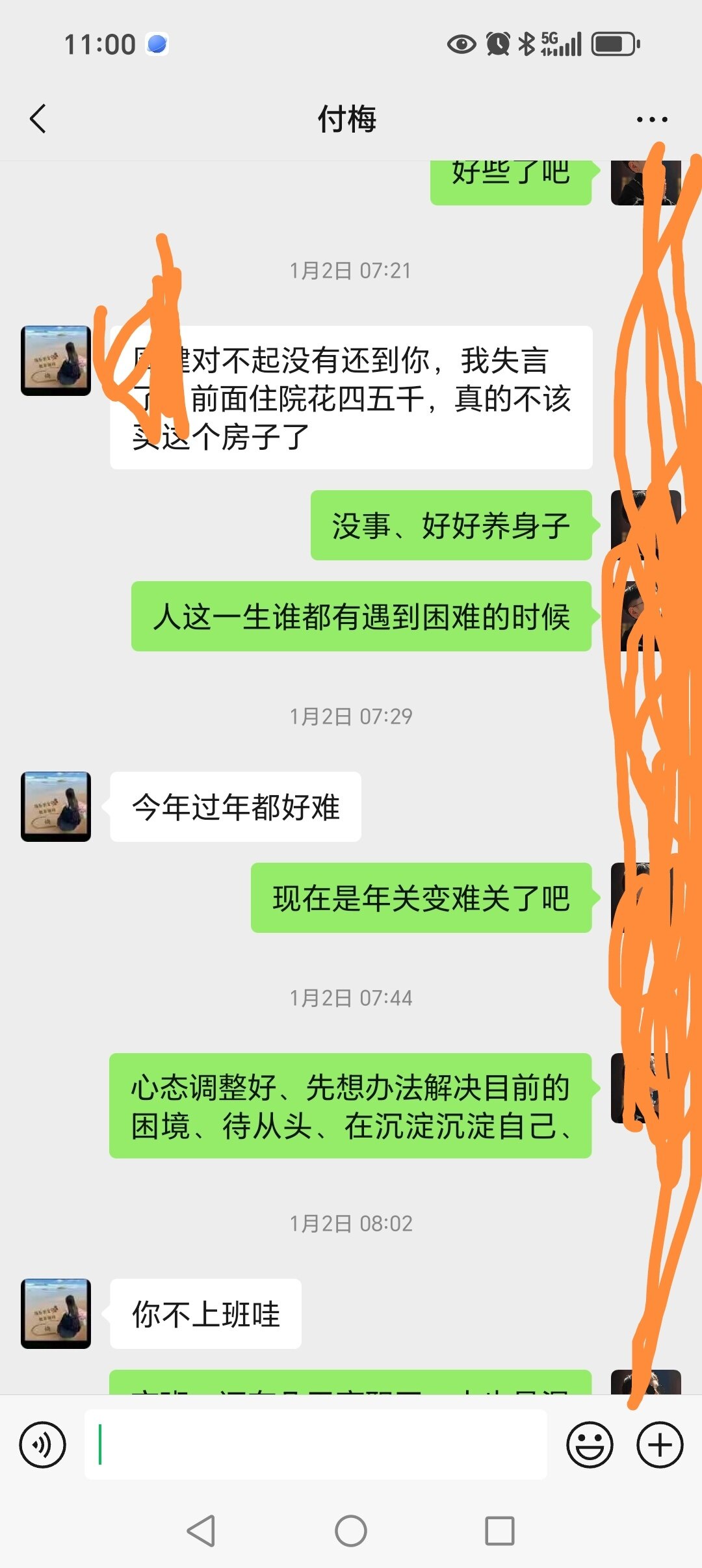Open the plus attachments menu
The height and width of the screenshot is (1568, 702).
660,1444
